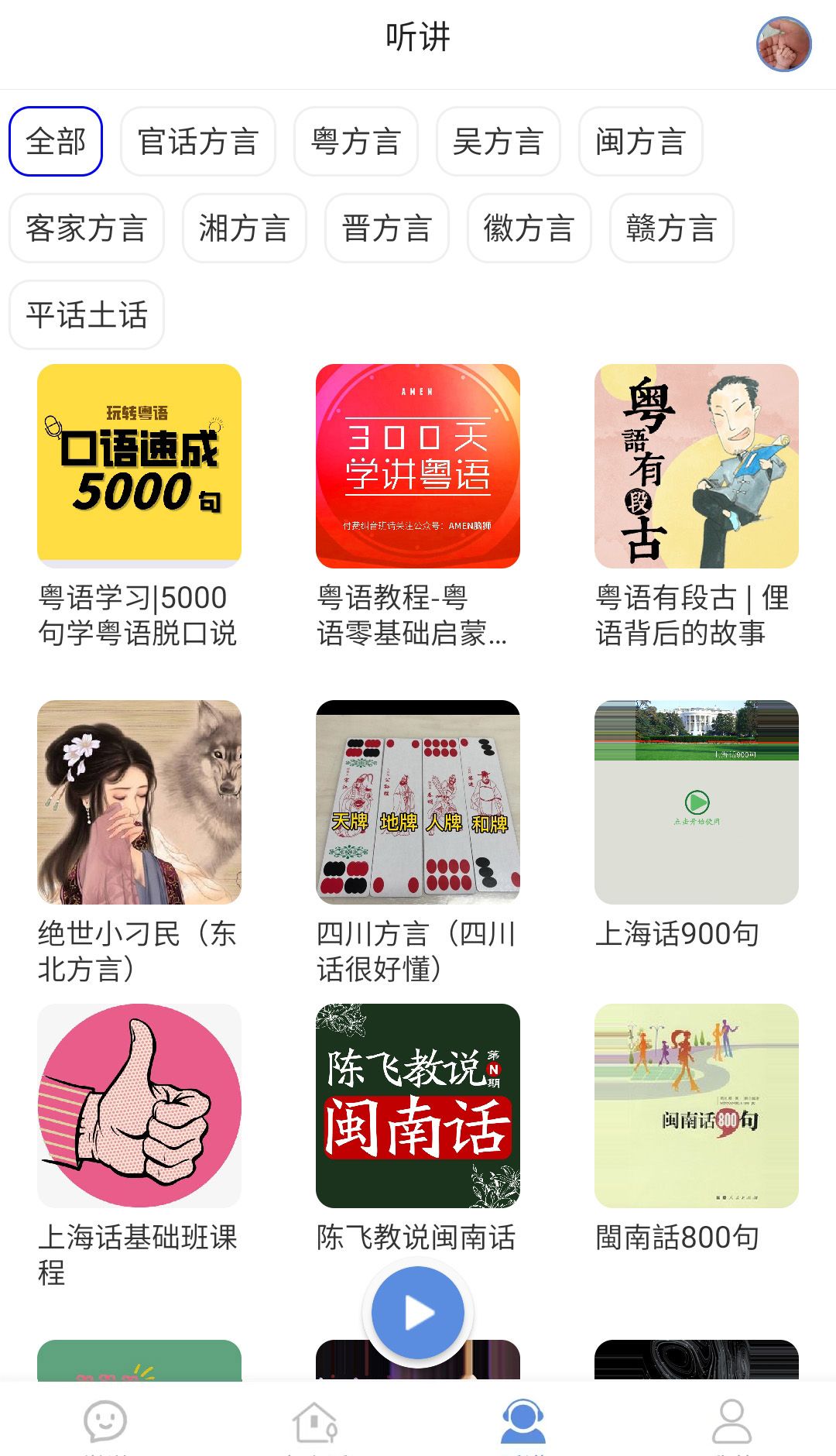This screenshot has height=1456, width=836.
Task: Select the 湘方言 chip
Action: pos(245,228)
